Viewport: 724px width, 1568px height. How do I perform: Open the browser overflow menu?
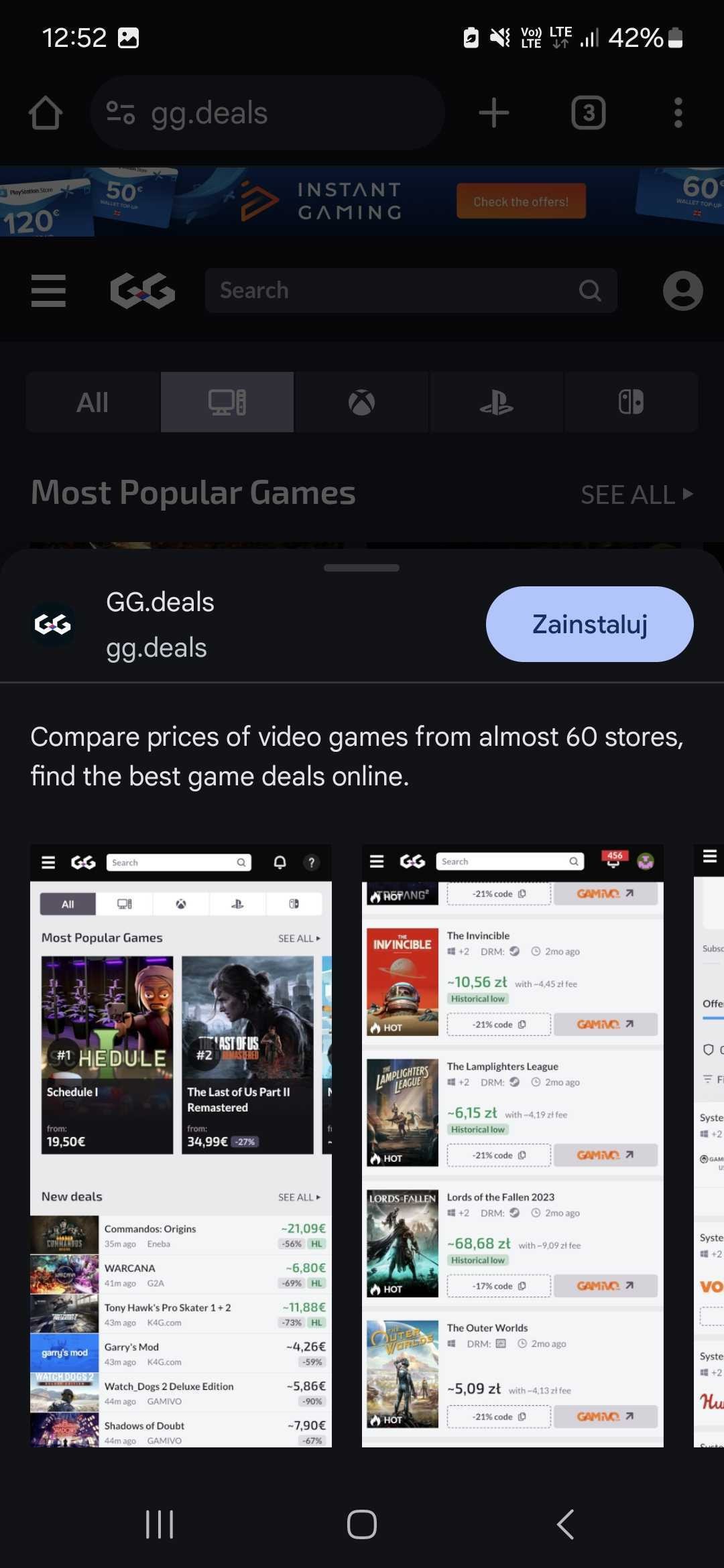pyautogui.click(x=678, y=113)
